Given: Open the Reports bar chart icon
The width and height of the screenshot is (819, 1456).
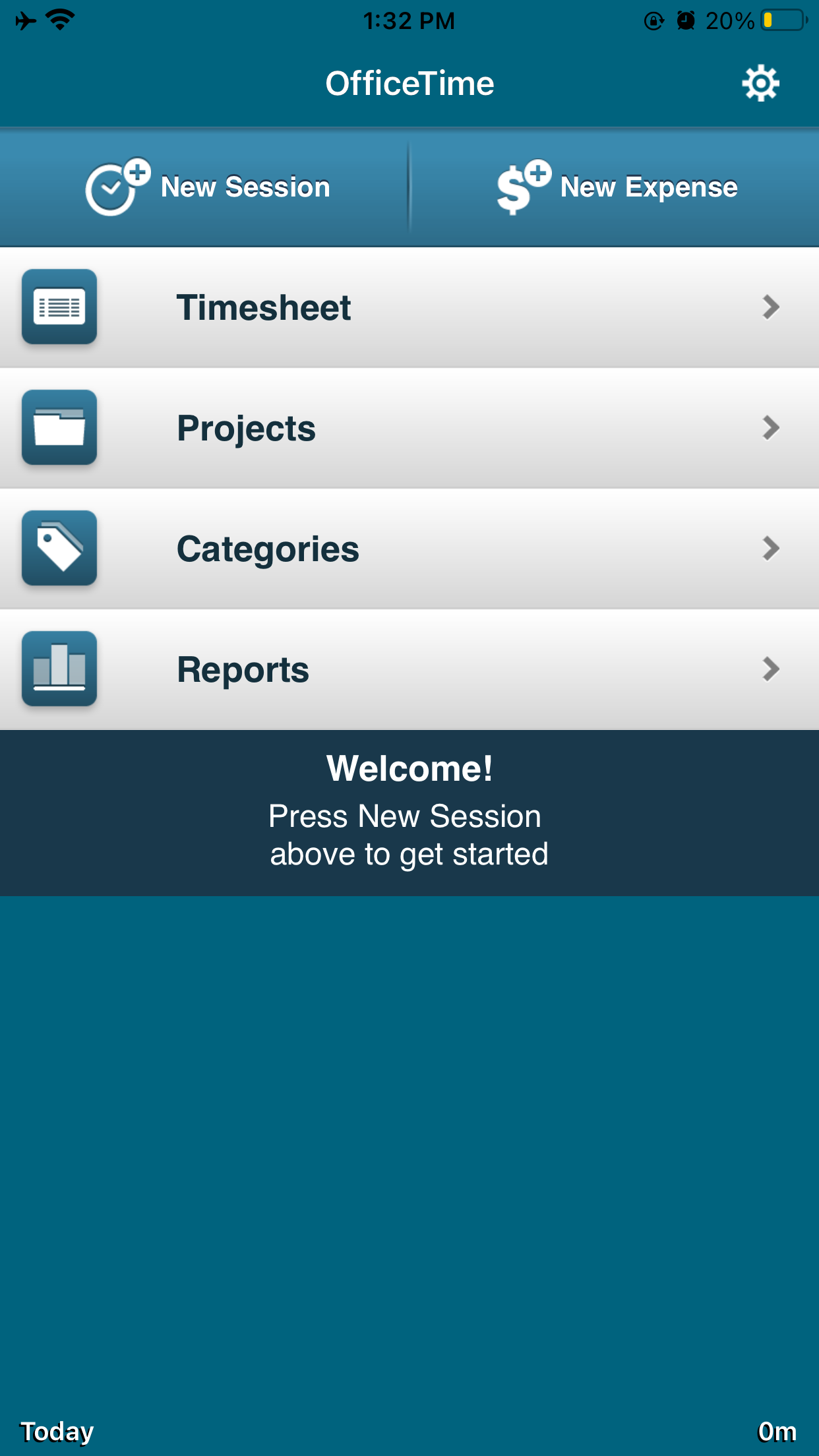Looking at the screenshot, I should pos(59,669).
